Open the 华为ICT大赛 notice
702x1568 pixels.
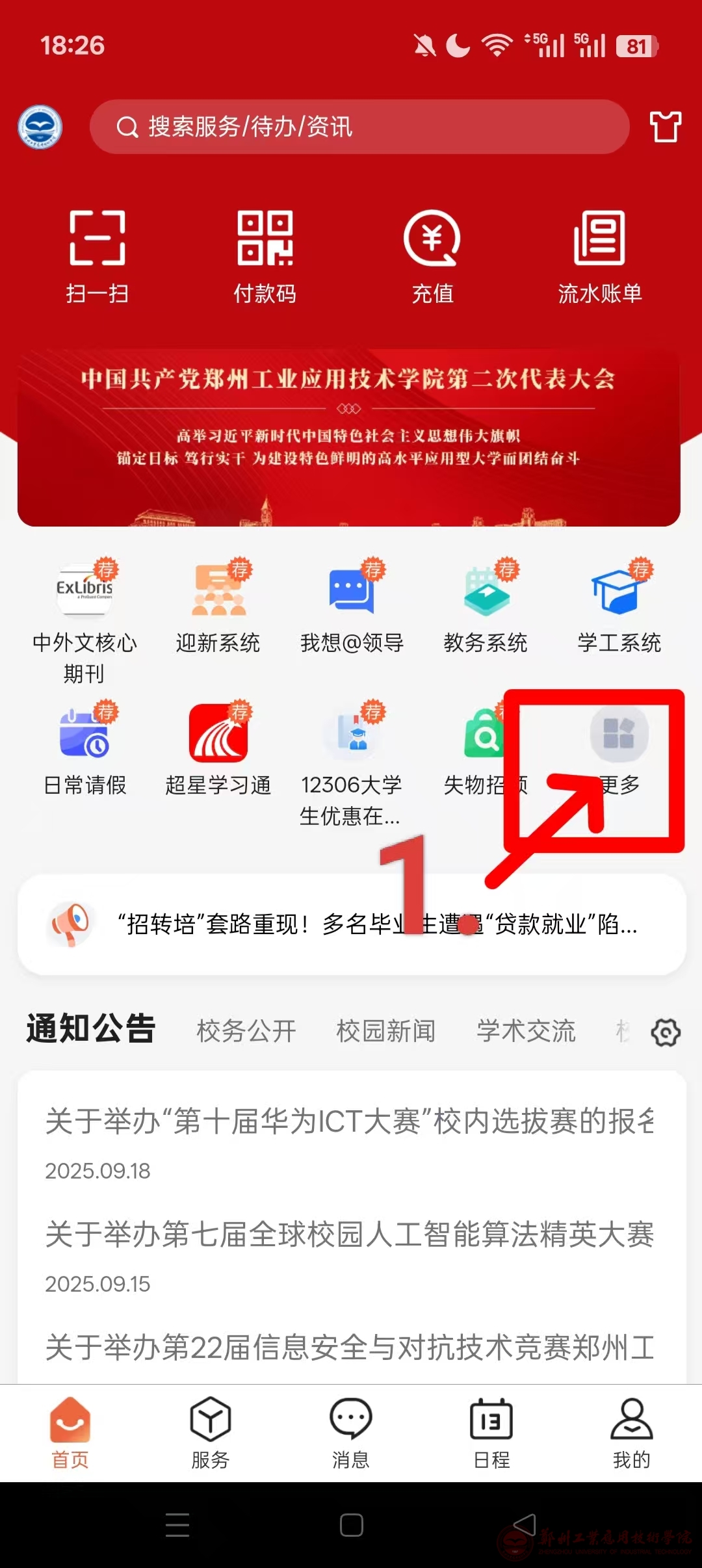(x=349, y=1121)
